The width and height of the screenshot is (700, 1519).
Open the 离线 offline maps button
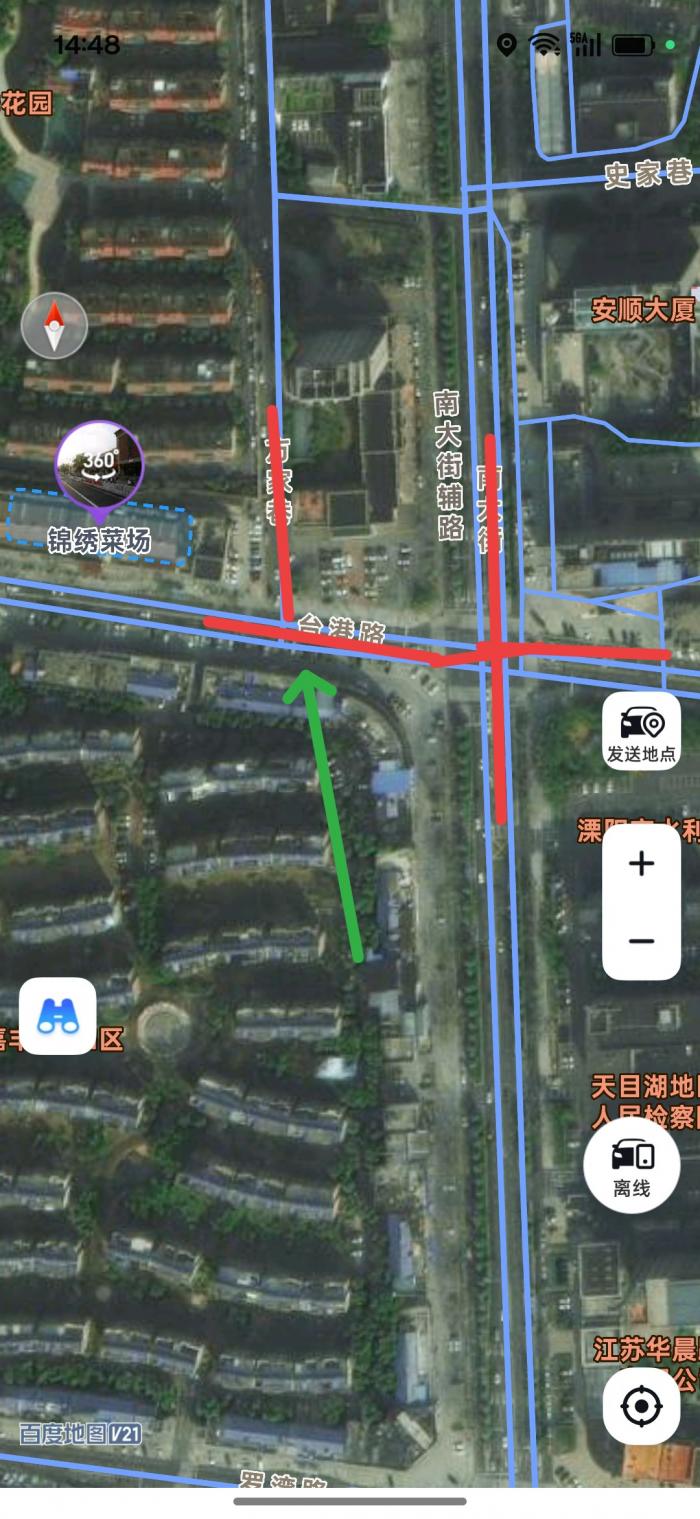pos(632,1165)
